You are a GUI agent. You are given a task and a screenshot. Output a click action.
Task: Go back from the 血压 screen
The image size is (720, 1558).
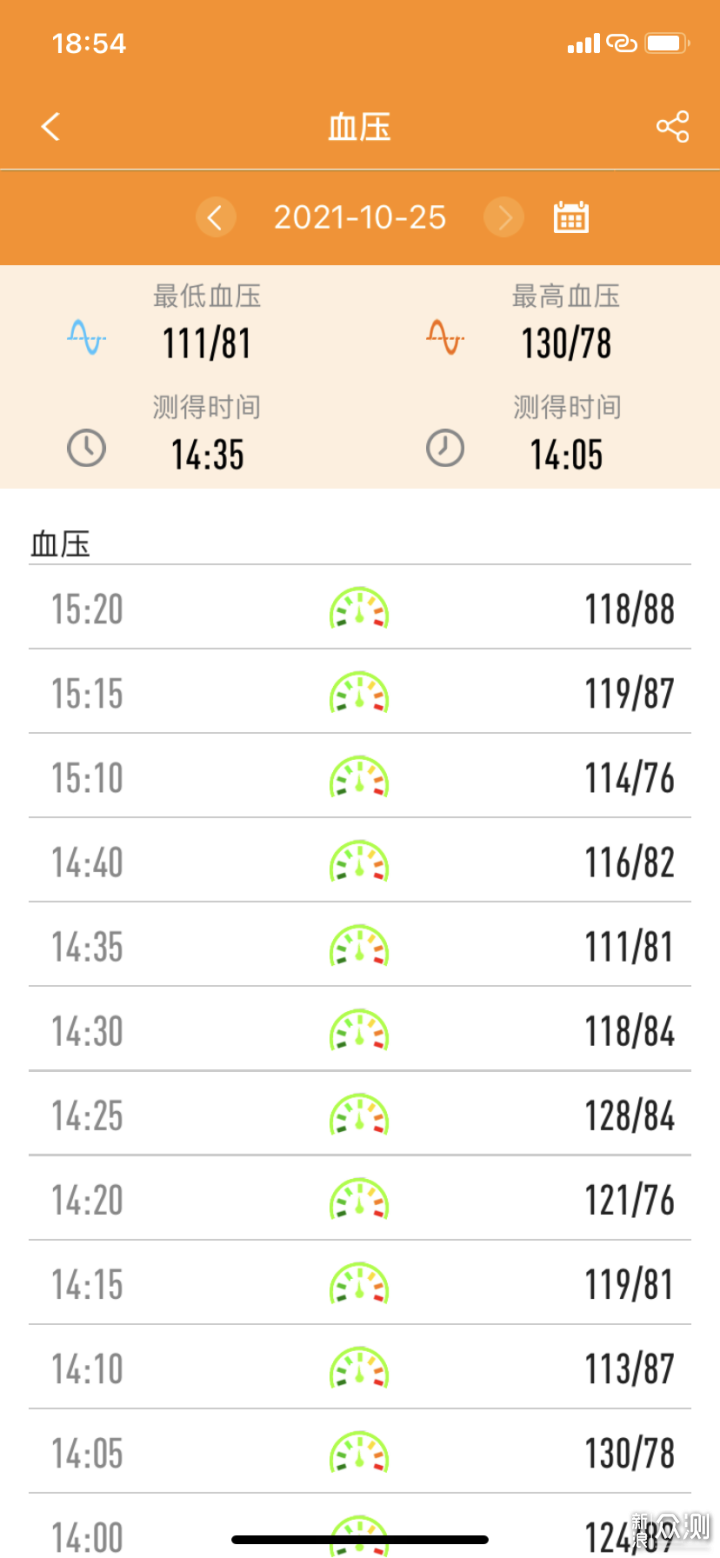tap(51, 127)
